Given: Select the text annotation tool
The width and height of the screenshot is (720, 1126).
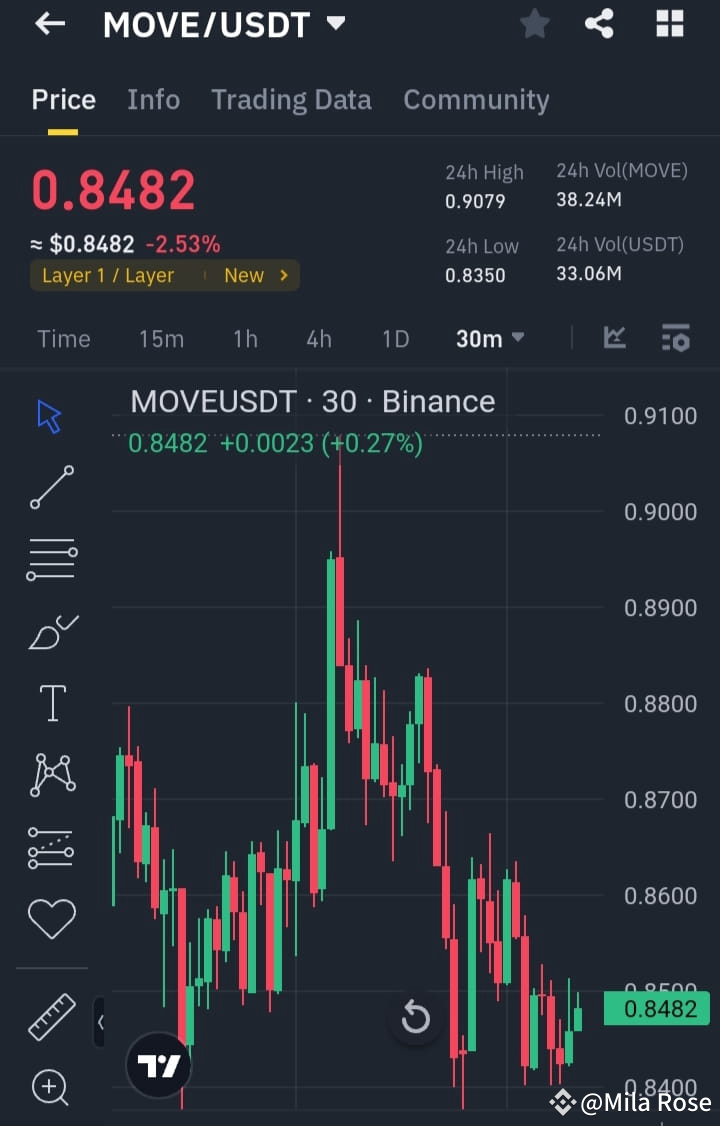Looking at the screenshot, I should 50,702.
